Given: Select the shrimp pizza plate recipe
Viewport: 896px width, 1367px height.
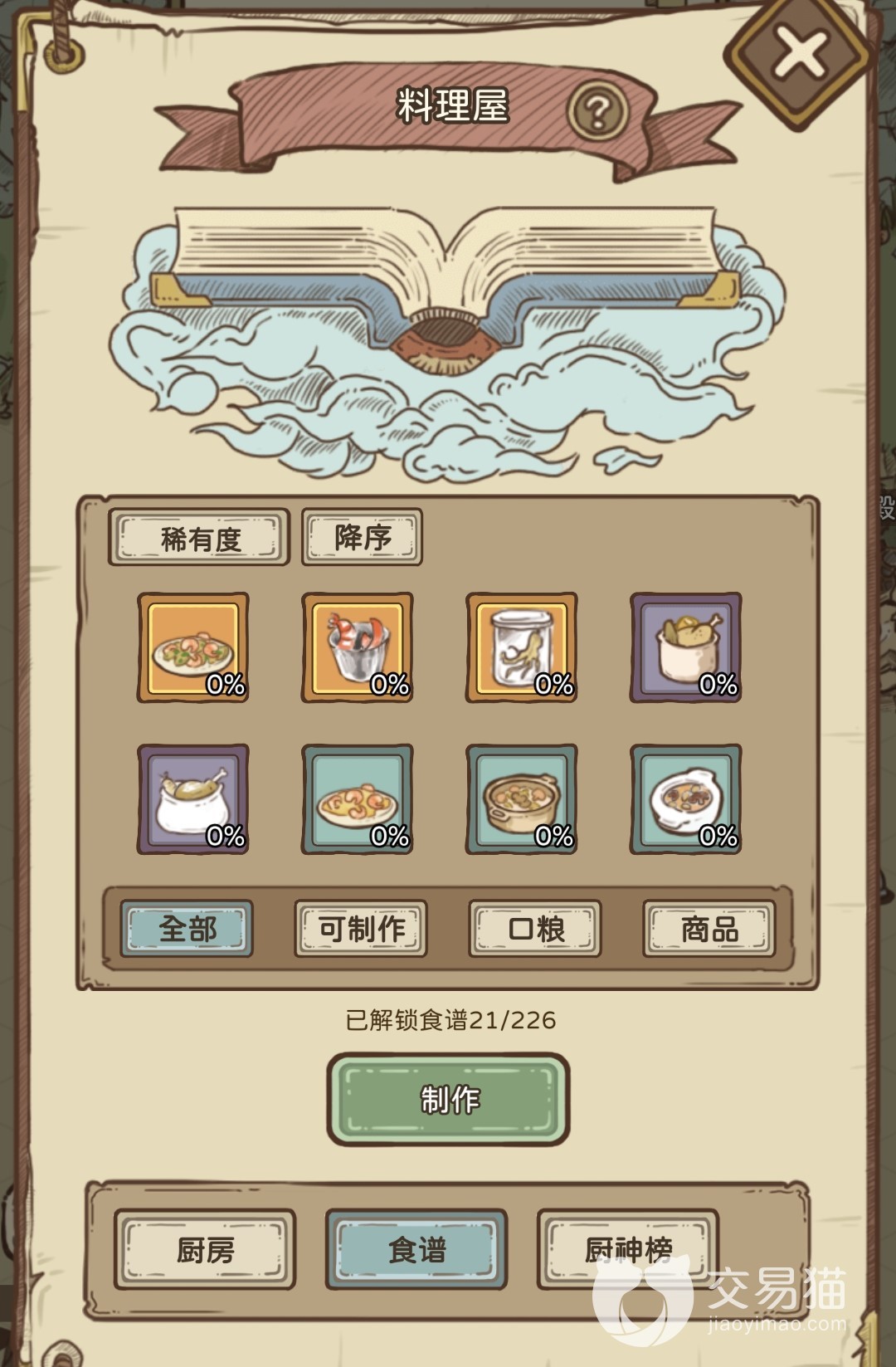Looking at the screenshot, I should [x=357, y=798].
